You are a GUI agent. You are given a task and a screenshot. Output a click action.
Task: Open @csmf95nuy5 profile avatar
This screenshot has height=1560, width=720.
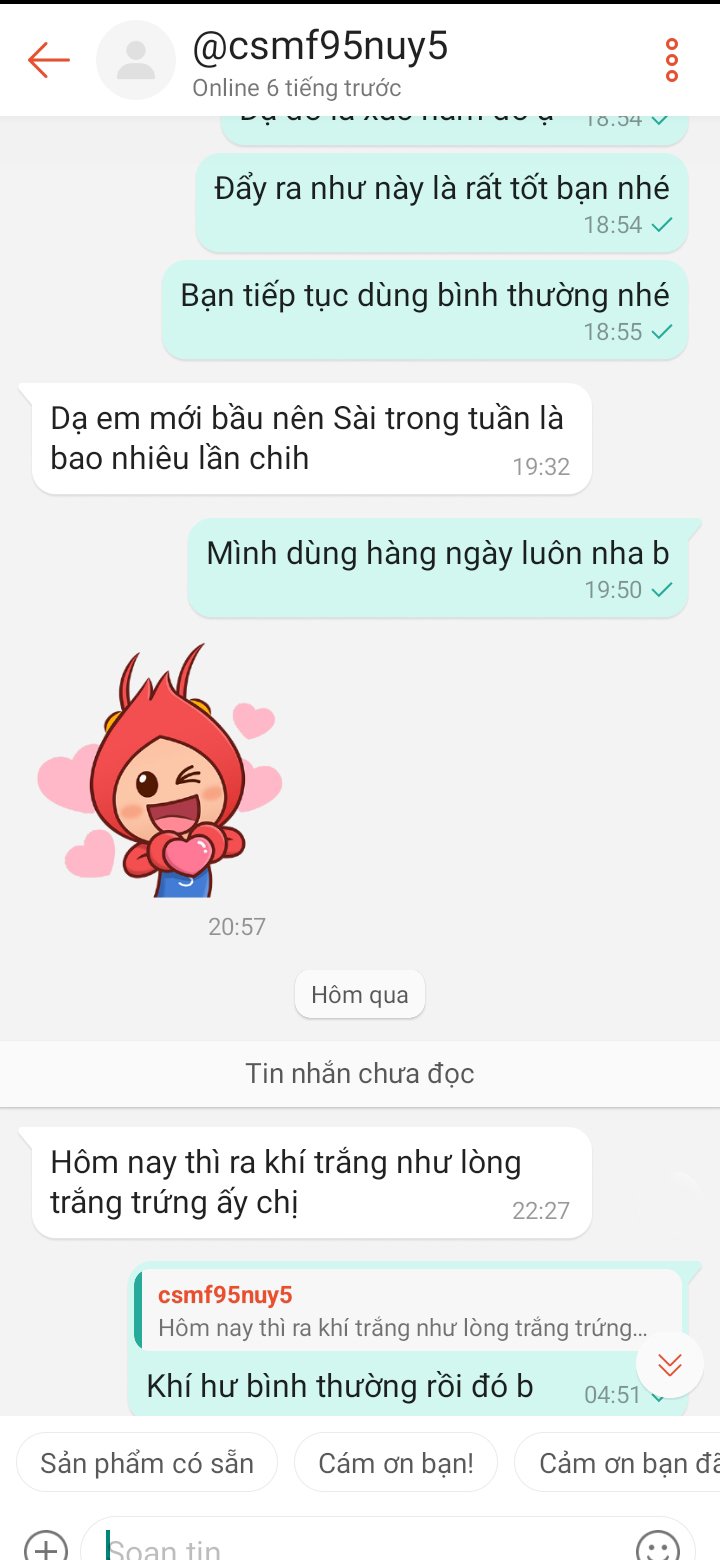tap(136, 60)
